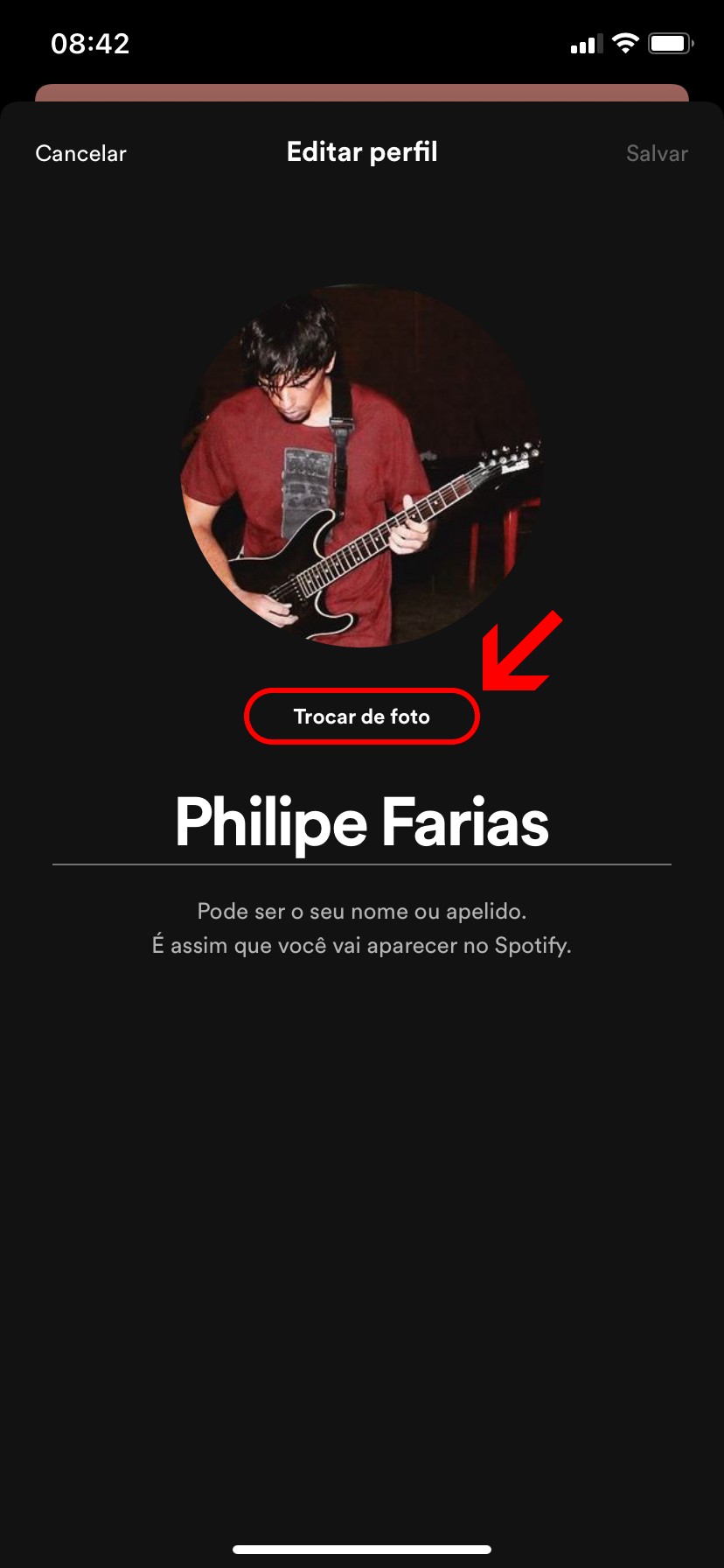Image resolution: width=724 pixels, height=1568 pixels.
Task: Edit the Philipe Farias name field
Action: pos(361,822)
